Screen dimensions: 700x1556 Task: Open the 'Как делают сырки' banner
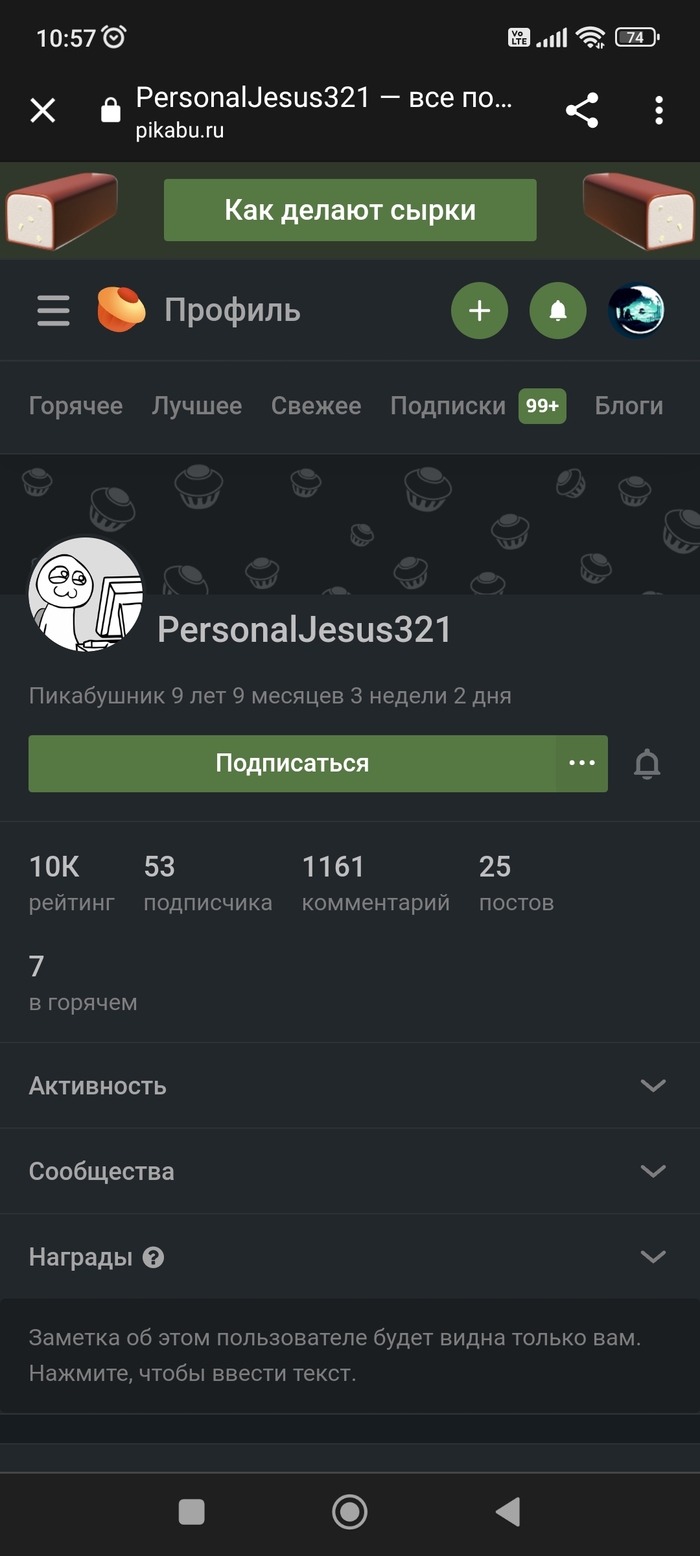pyautogui.click(x=350, y=210)
